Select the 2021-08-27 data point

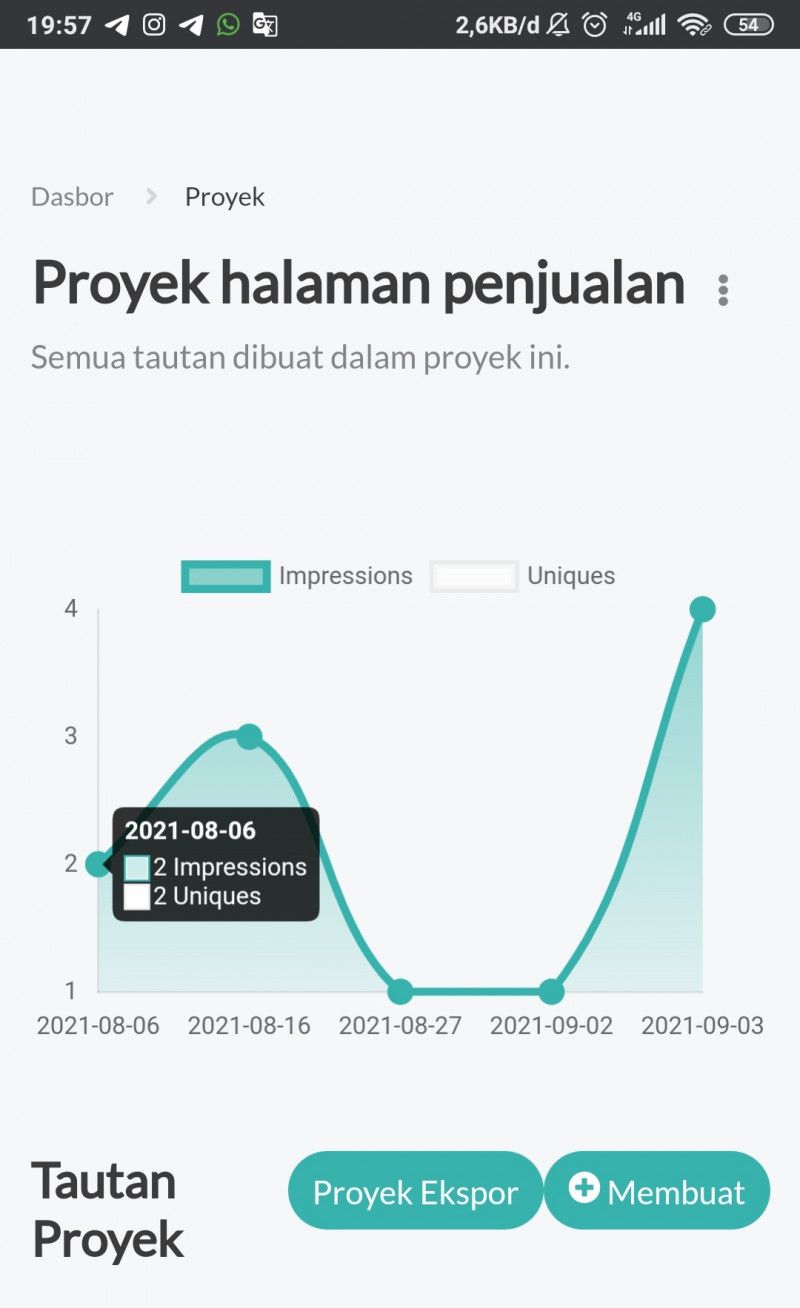[400, 992]
